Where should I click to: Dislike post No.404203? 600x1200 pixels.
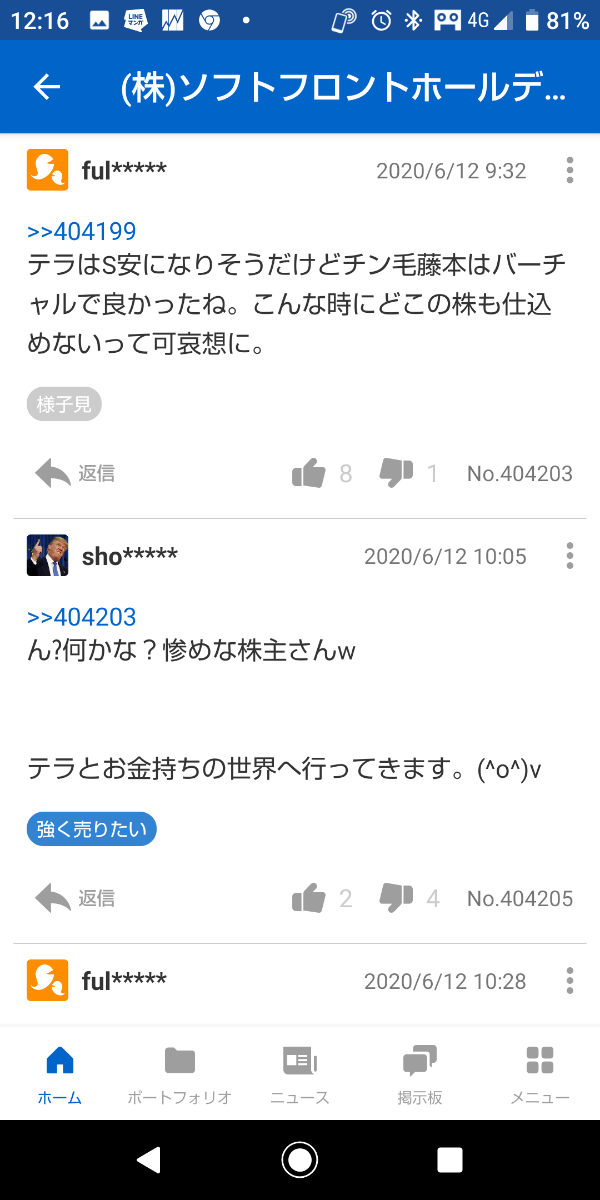coord(397,473)
